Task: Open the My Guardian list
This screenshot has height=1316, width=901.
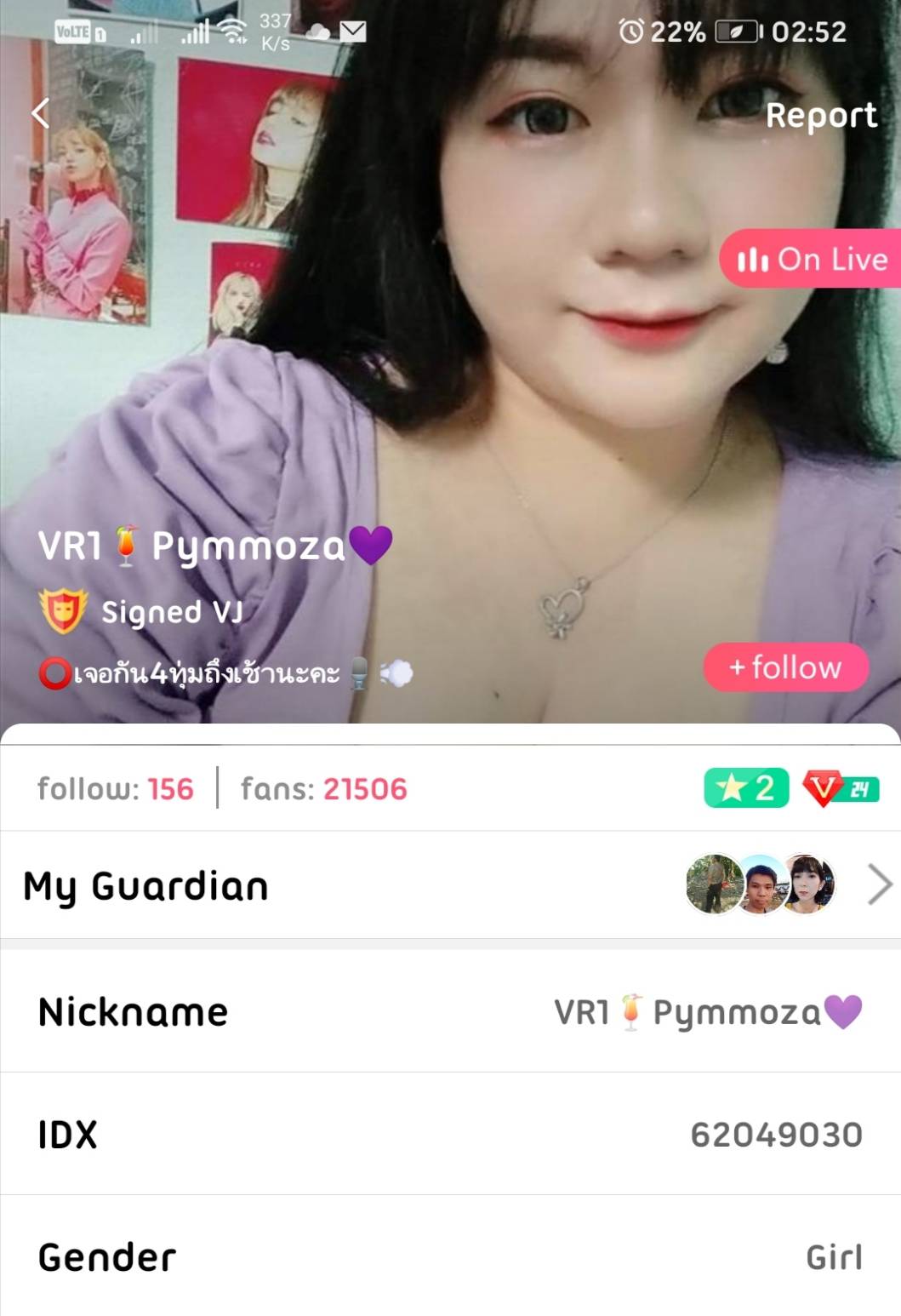Action: 450,885
